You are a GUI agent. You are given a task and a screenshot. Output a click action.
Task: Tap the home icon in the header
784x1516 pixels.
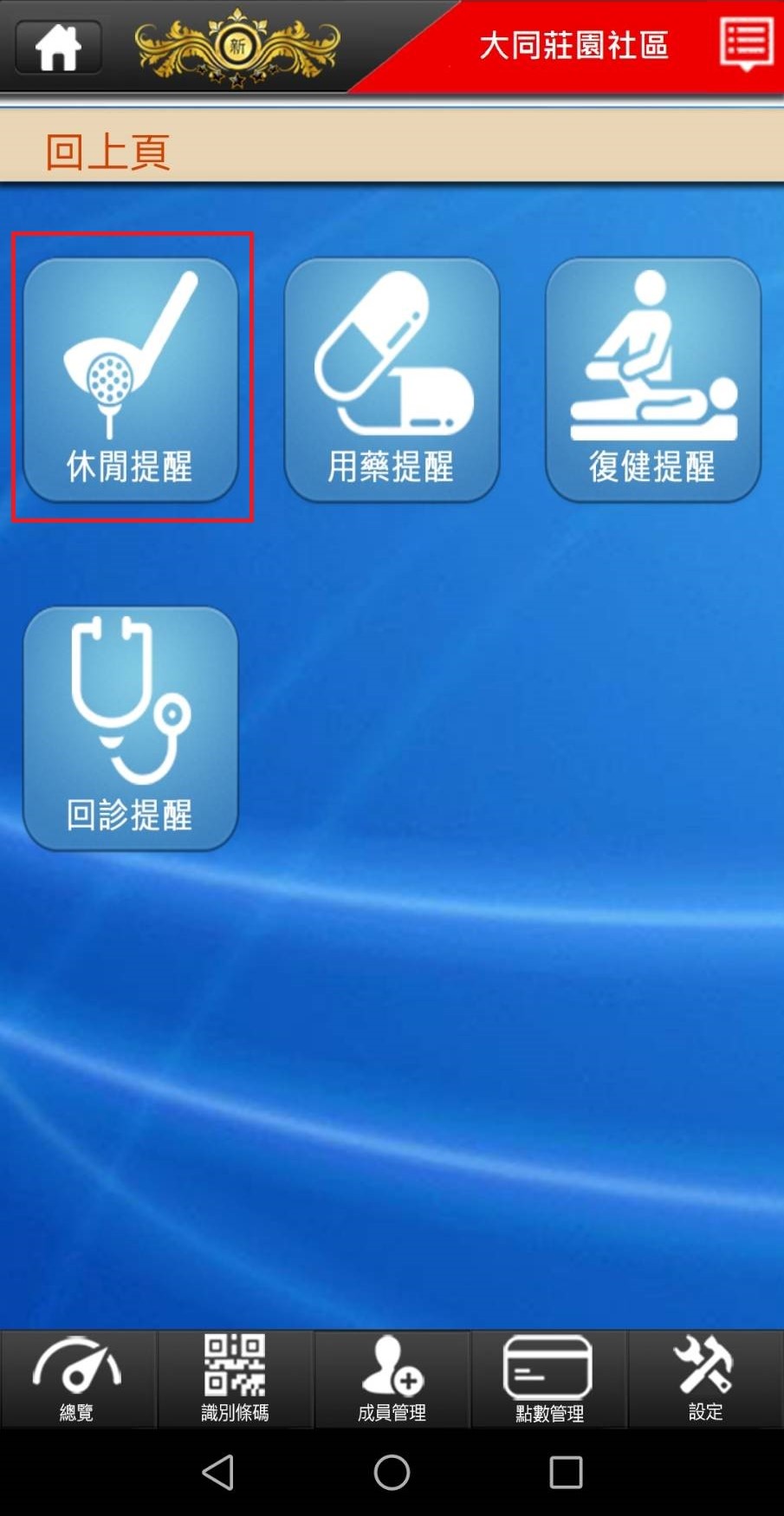[x=58, y=46]
